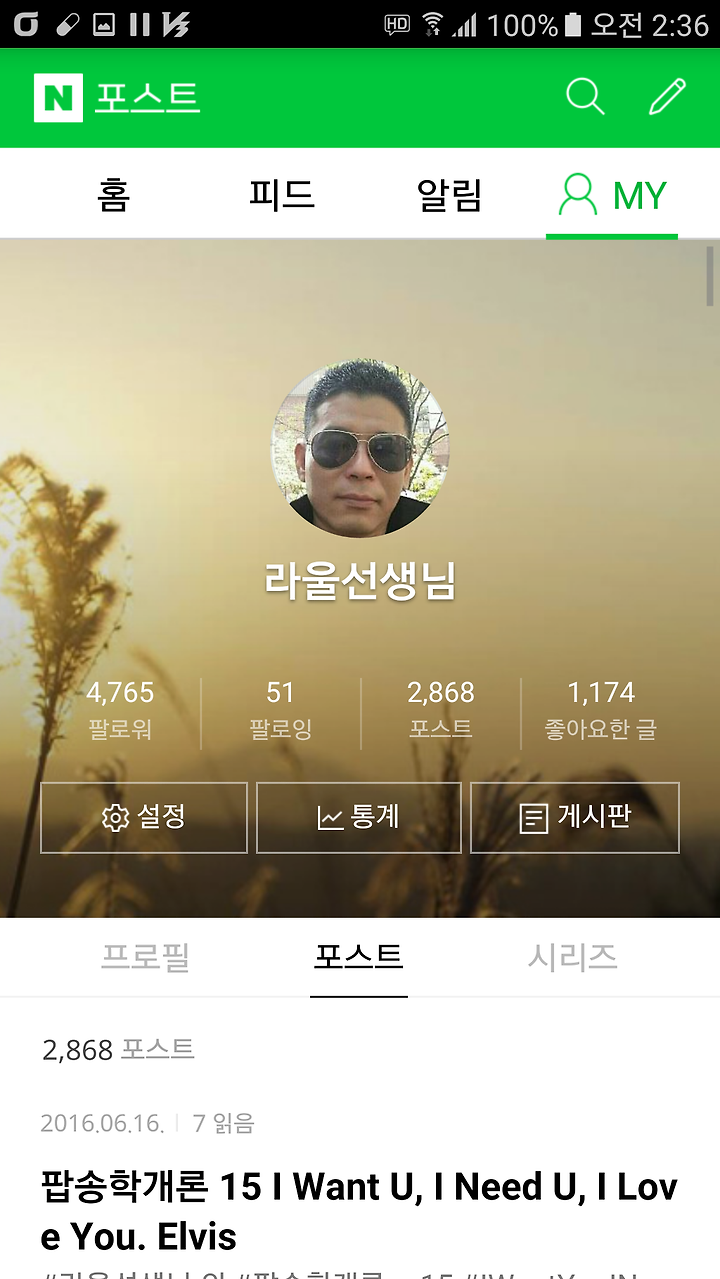View the 4,765 팔로워 list
The width and height of the screenshot is (720, 1279).
click(120, 711)
